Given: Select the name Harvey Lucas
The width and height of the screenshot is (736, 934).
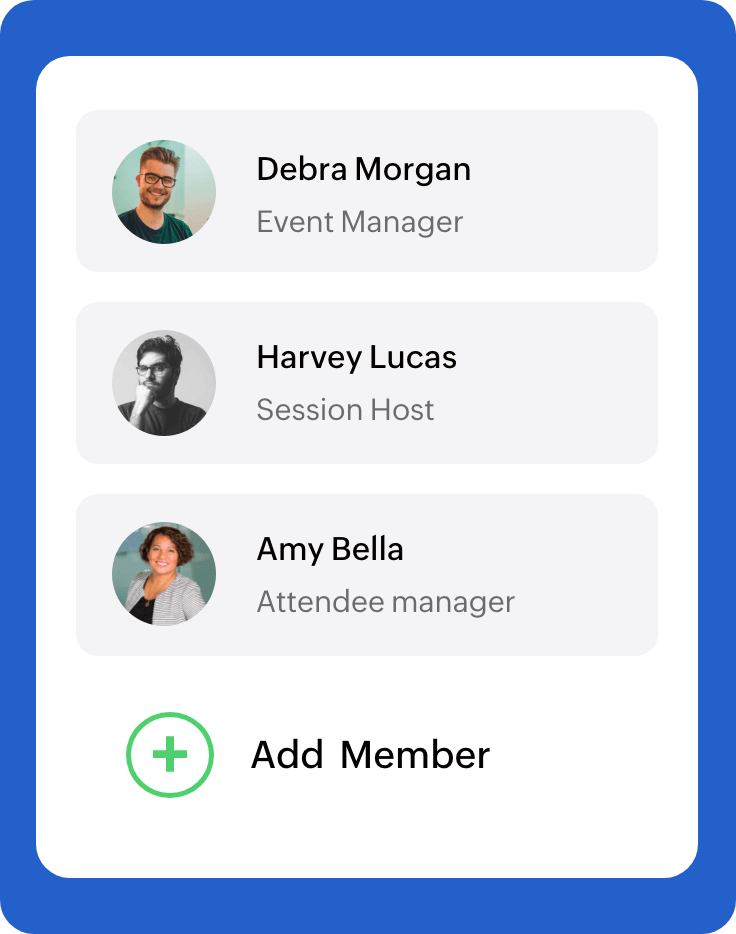Looking at the screenshot, I should pos(357,357).
